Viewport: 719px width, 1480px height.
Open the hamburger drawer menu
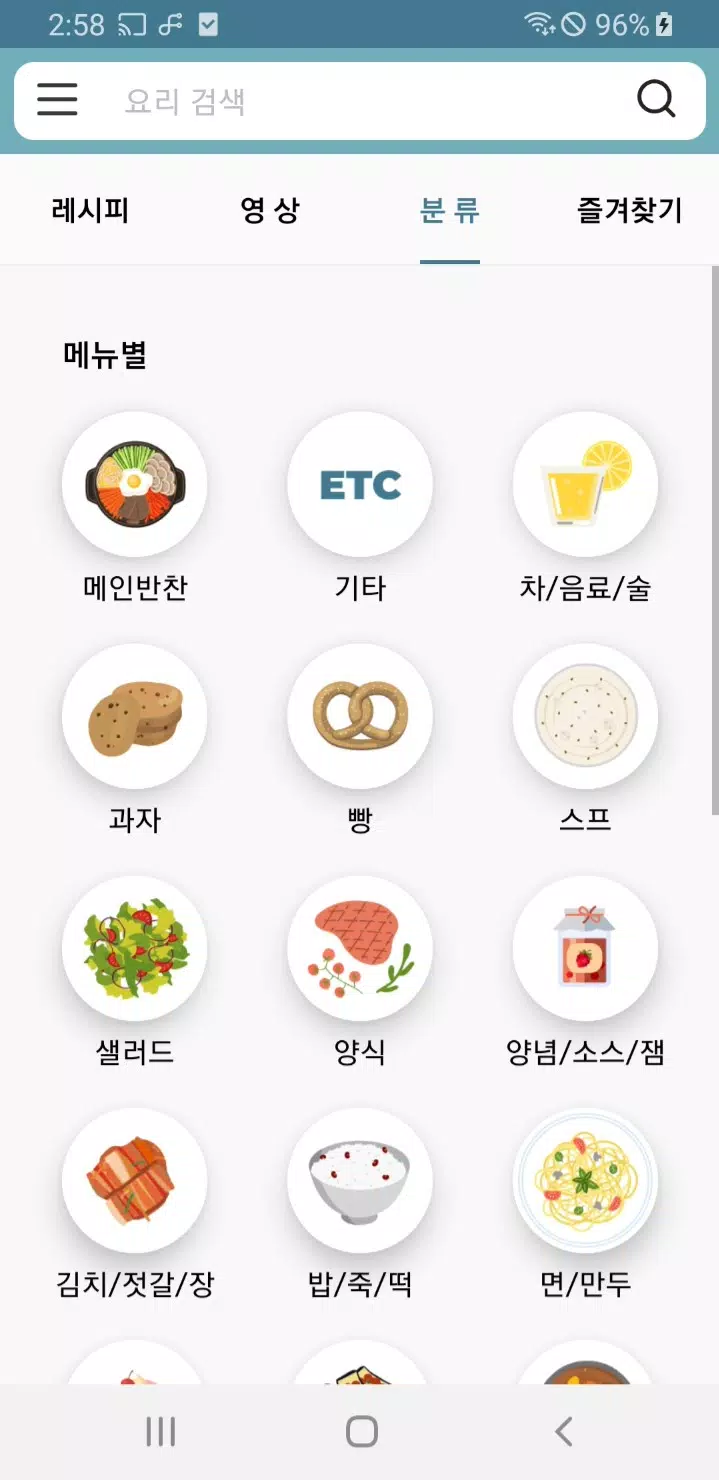(57, 100)
